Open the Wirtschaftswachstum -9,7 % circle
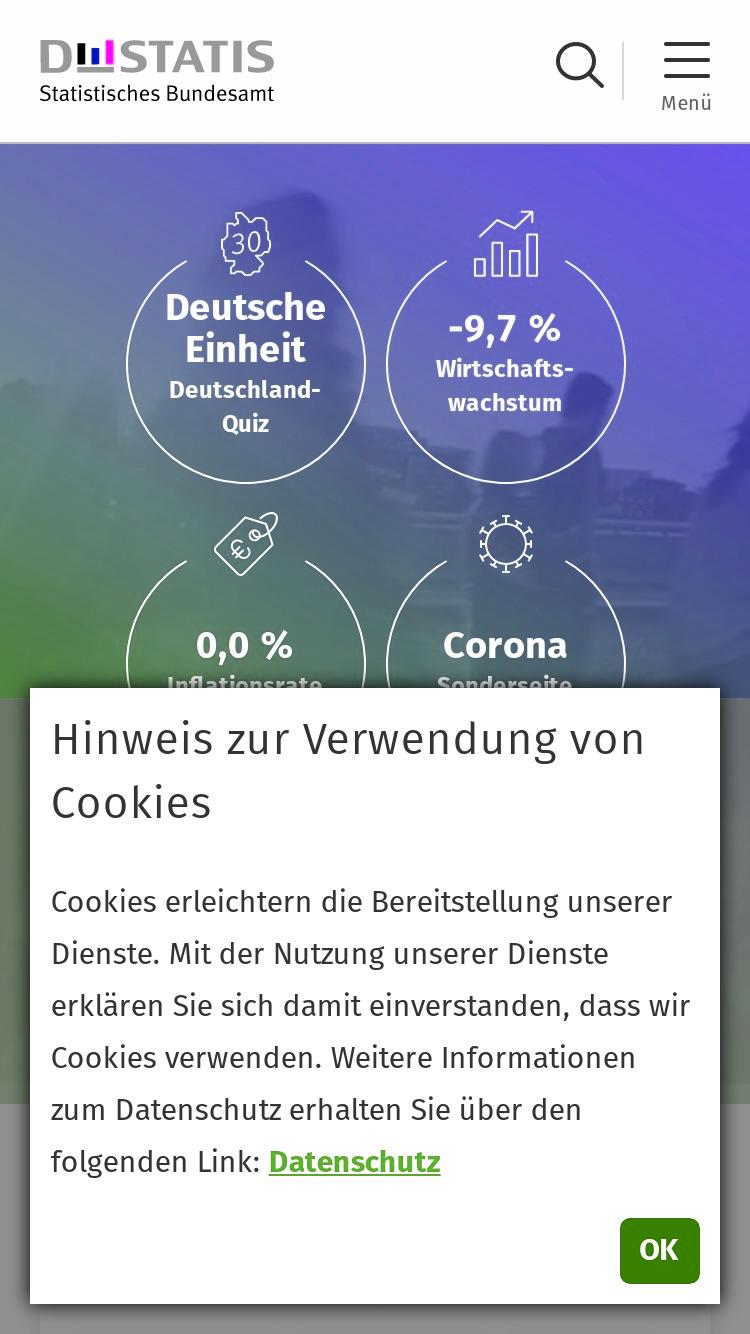This screenshot has width=750, height=1334. click(x=506, y=348)
